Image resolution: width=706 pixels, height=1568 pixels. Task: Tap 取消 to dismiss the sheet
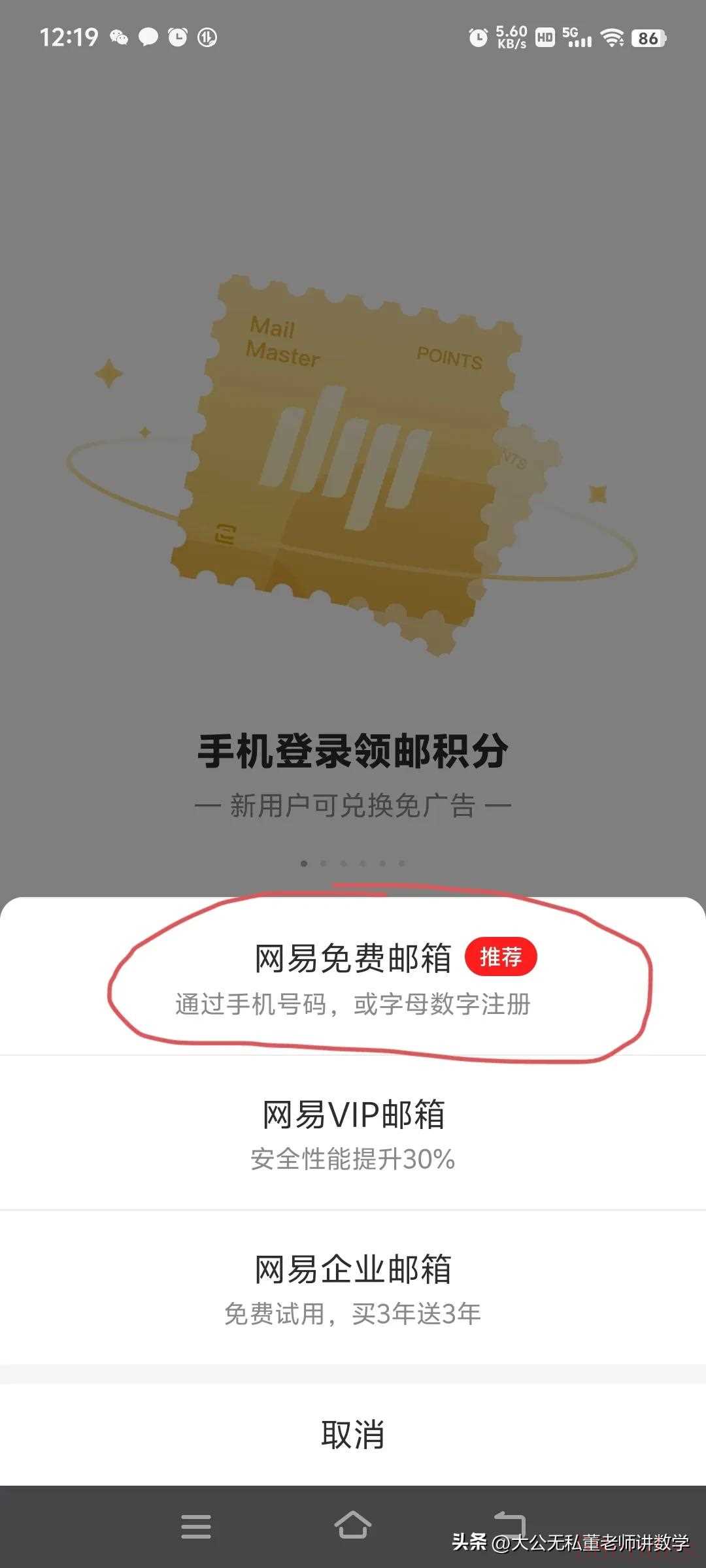[x=353, y=1434]
